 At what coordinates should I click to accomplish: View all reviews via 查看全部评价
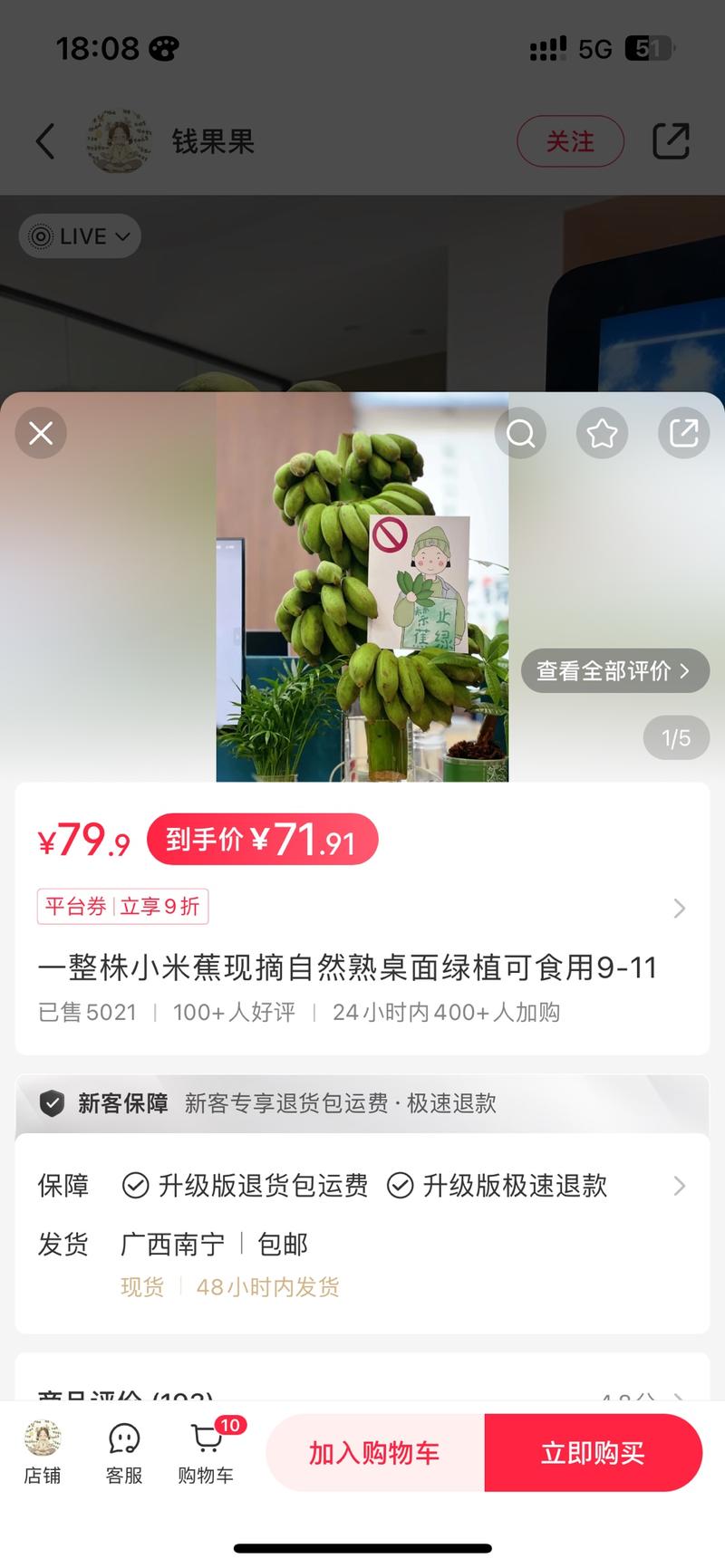[614, 671]
